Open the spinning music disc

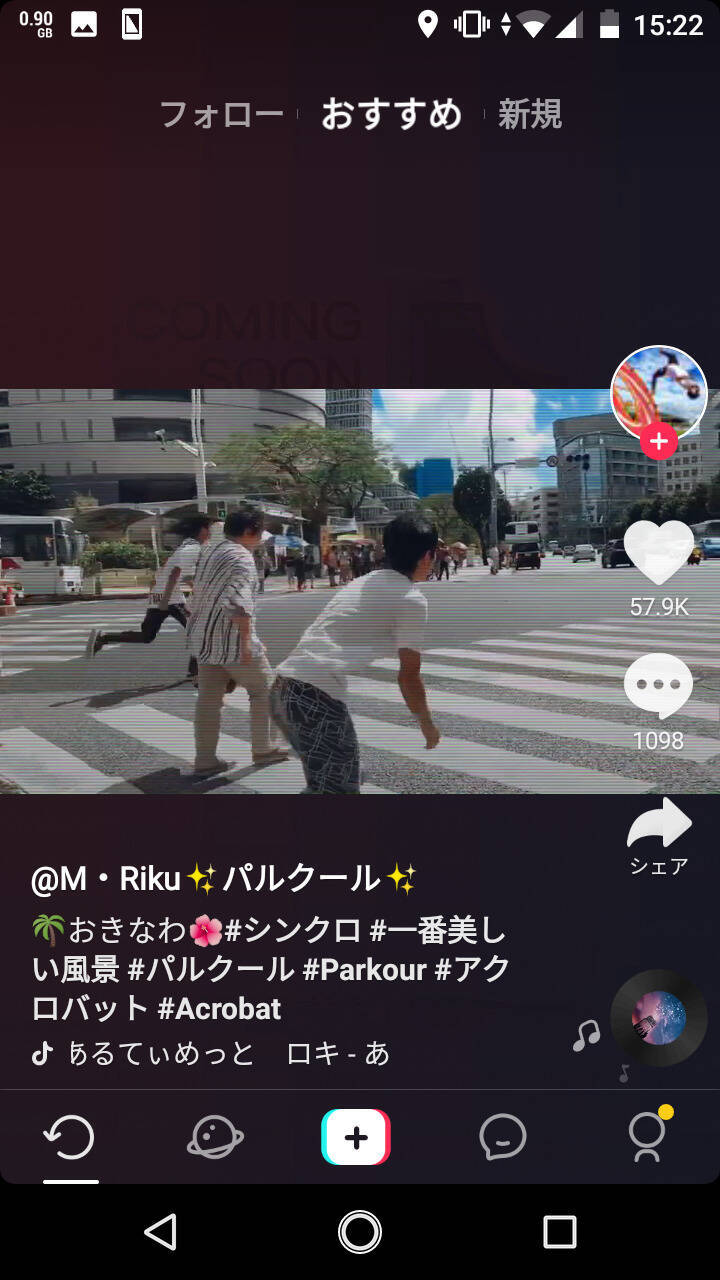658,1019
